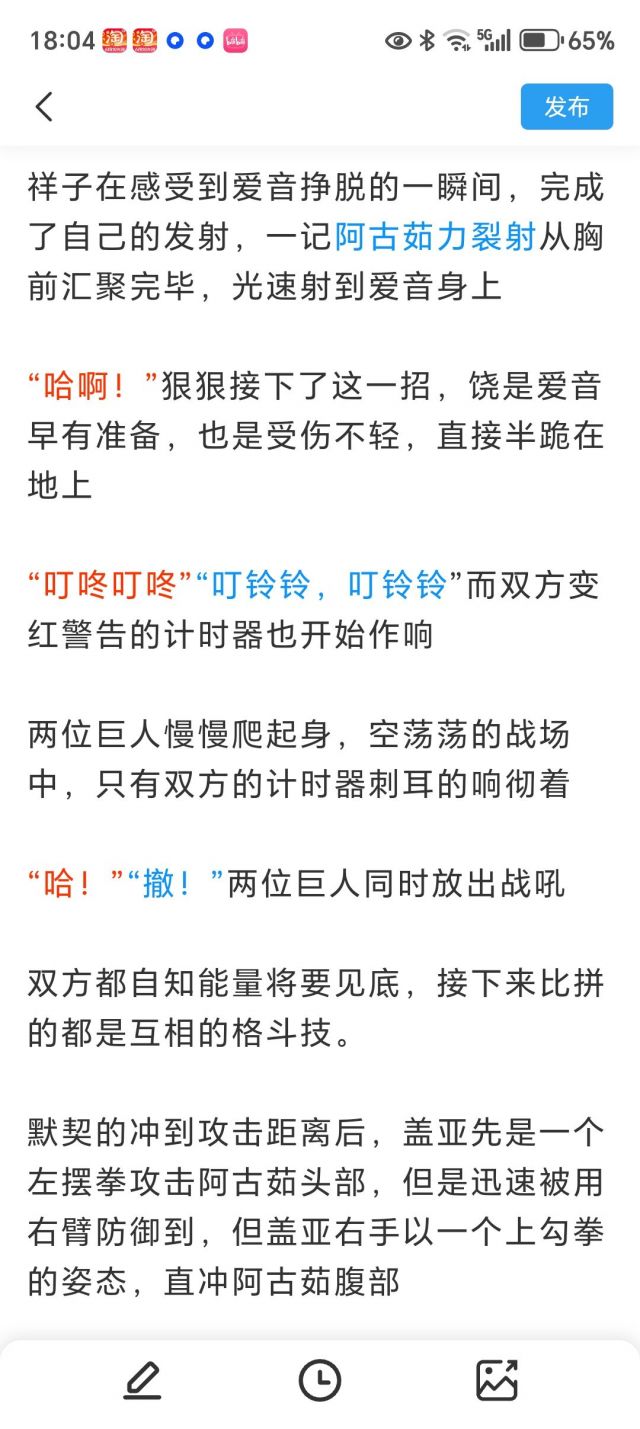Go back using the top-left arrow
Image resolution: width=640 pixels, height=1429 pixels.
[x=44, y=107]
